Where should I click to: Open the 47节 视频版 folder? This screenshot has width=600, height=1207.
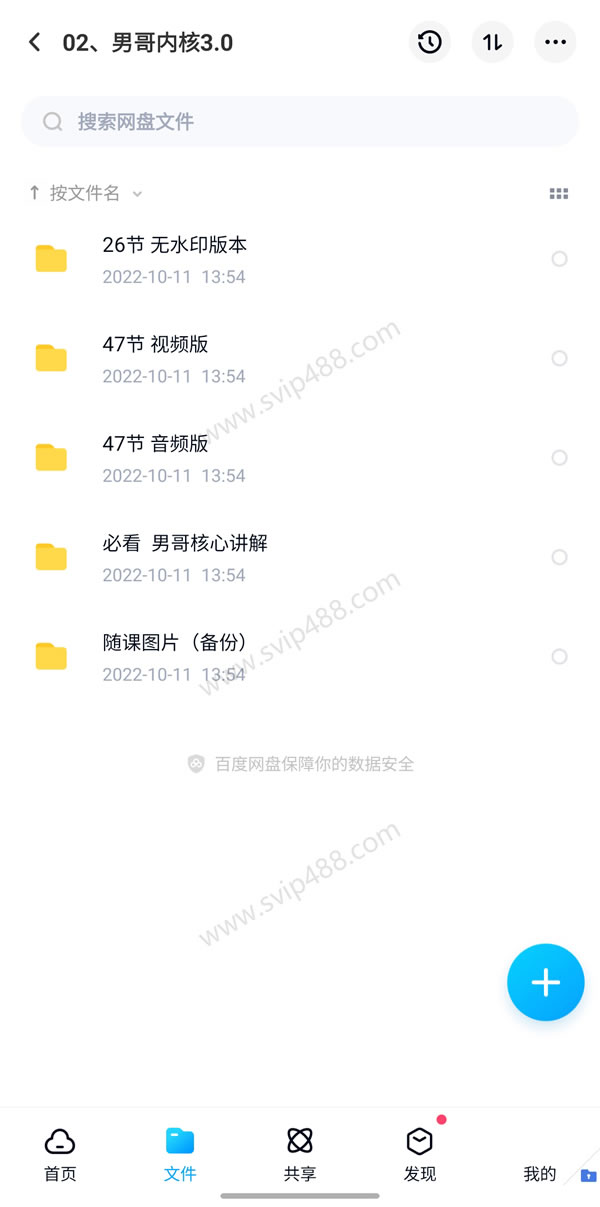pyautogui.click(x=300, y=359)
